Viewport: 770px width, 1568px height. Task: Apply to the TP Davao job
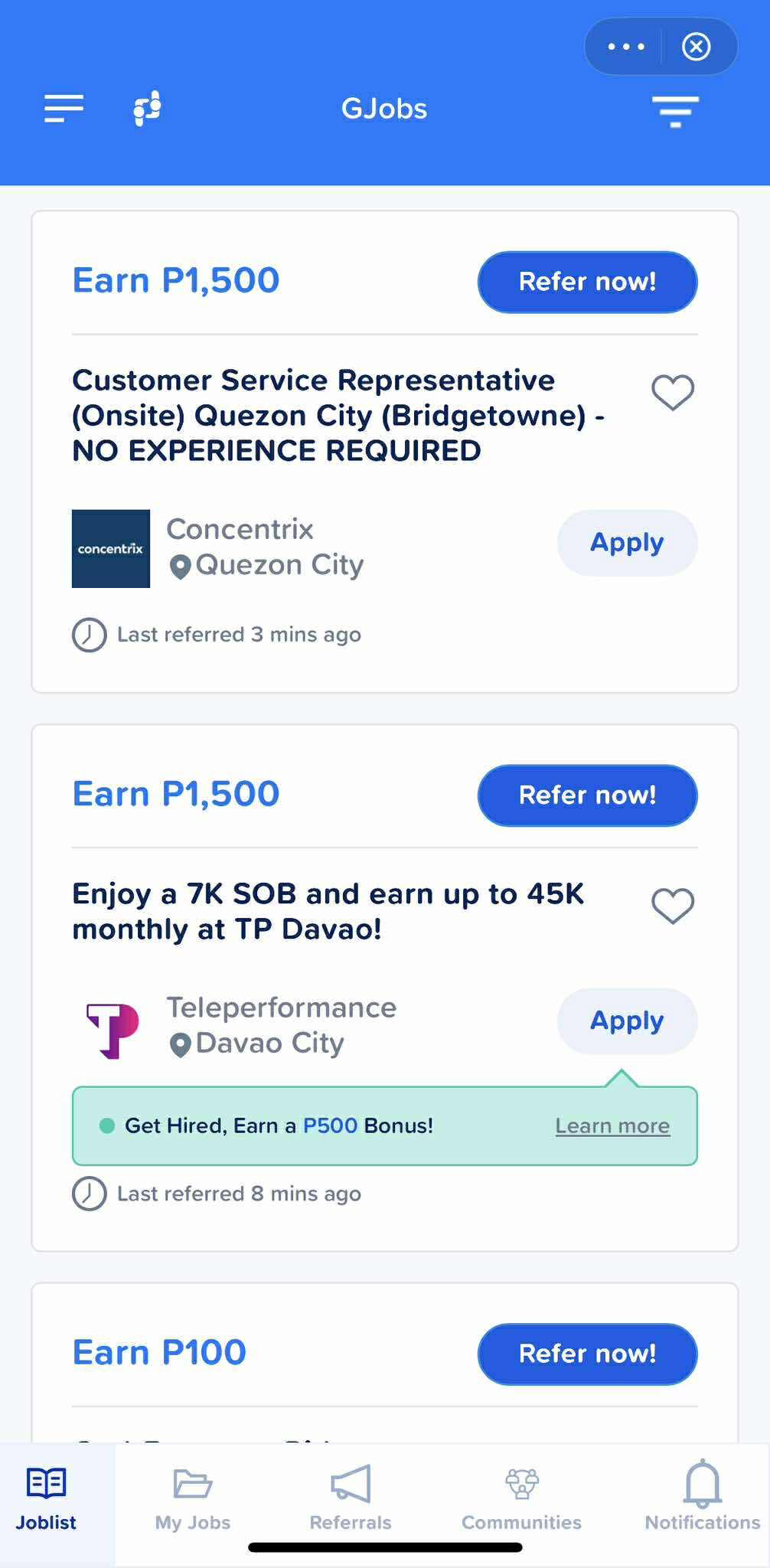pos(626,1021)
